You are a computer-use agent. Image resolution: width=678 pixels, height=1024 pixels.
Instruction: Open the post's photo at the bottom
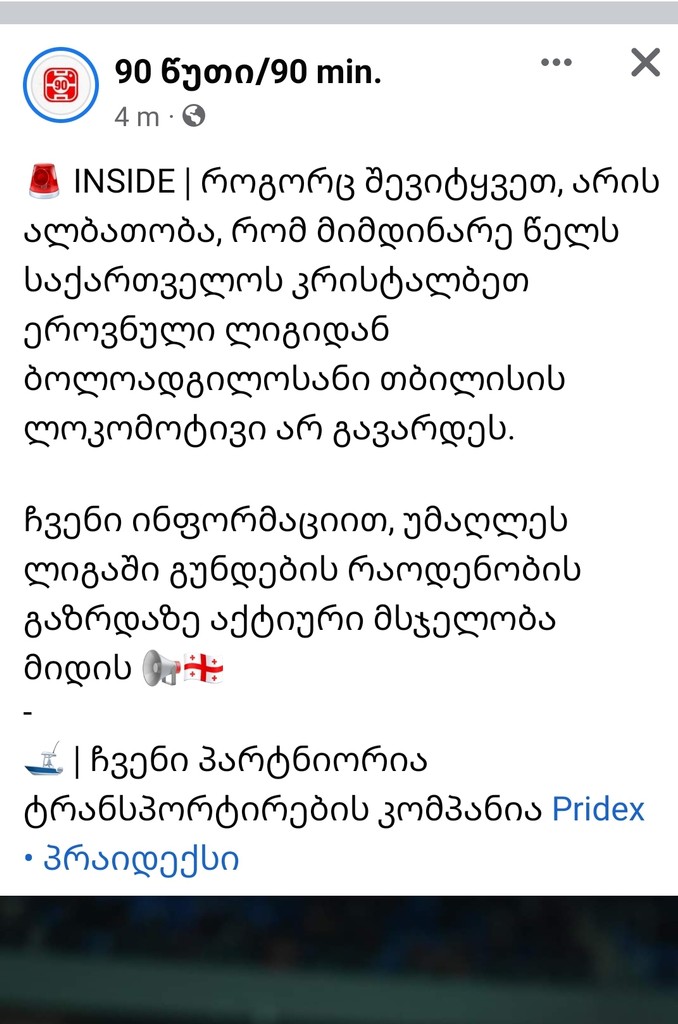(339, 960)
